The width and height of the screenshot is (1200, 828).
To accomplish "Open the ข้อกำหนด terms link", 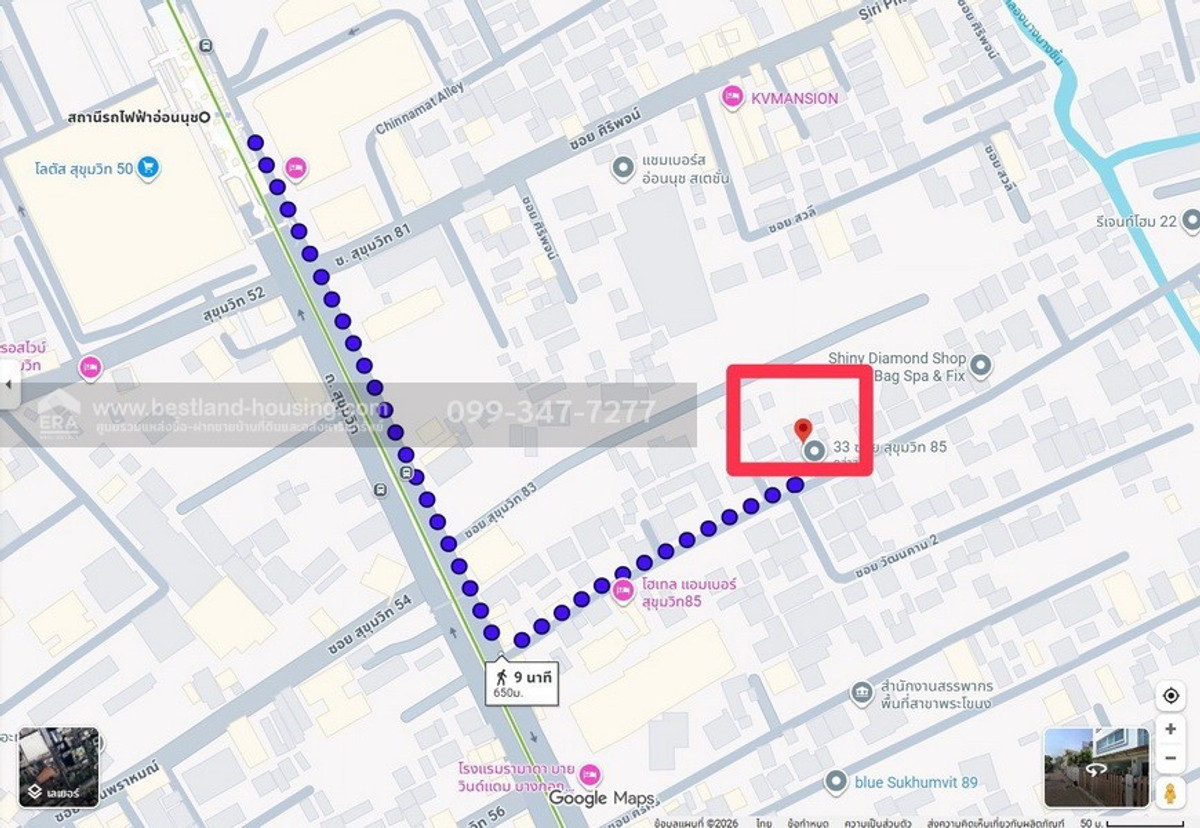I will [x=803, y=822].
